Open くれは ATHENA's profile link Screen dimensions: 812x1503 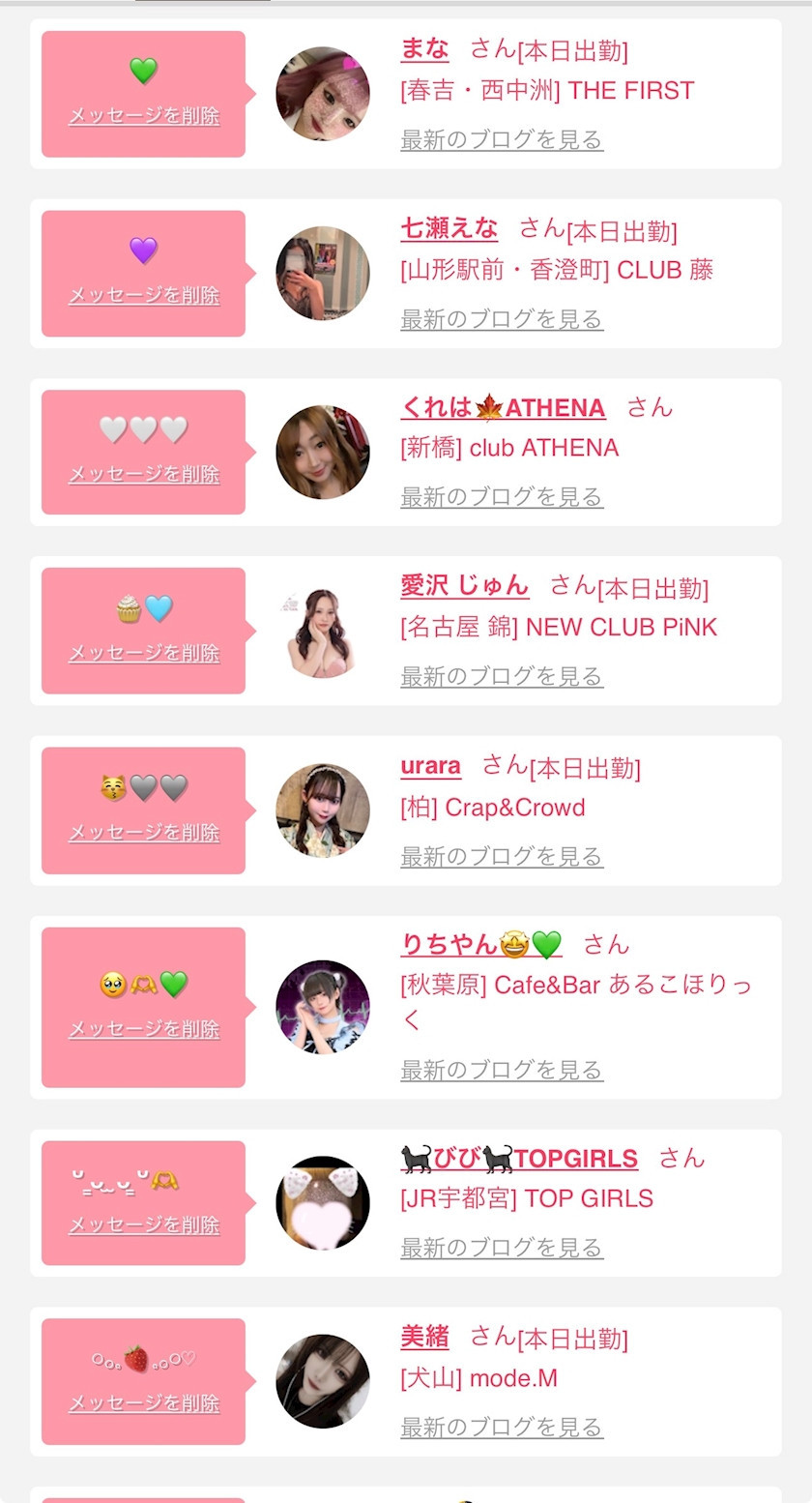[503, 408]
